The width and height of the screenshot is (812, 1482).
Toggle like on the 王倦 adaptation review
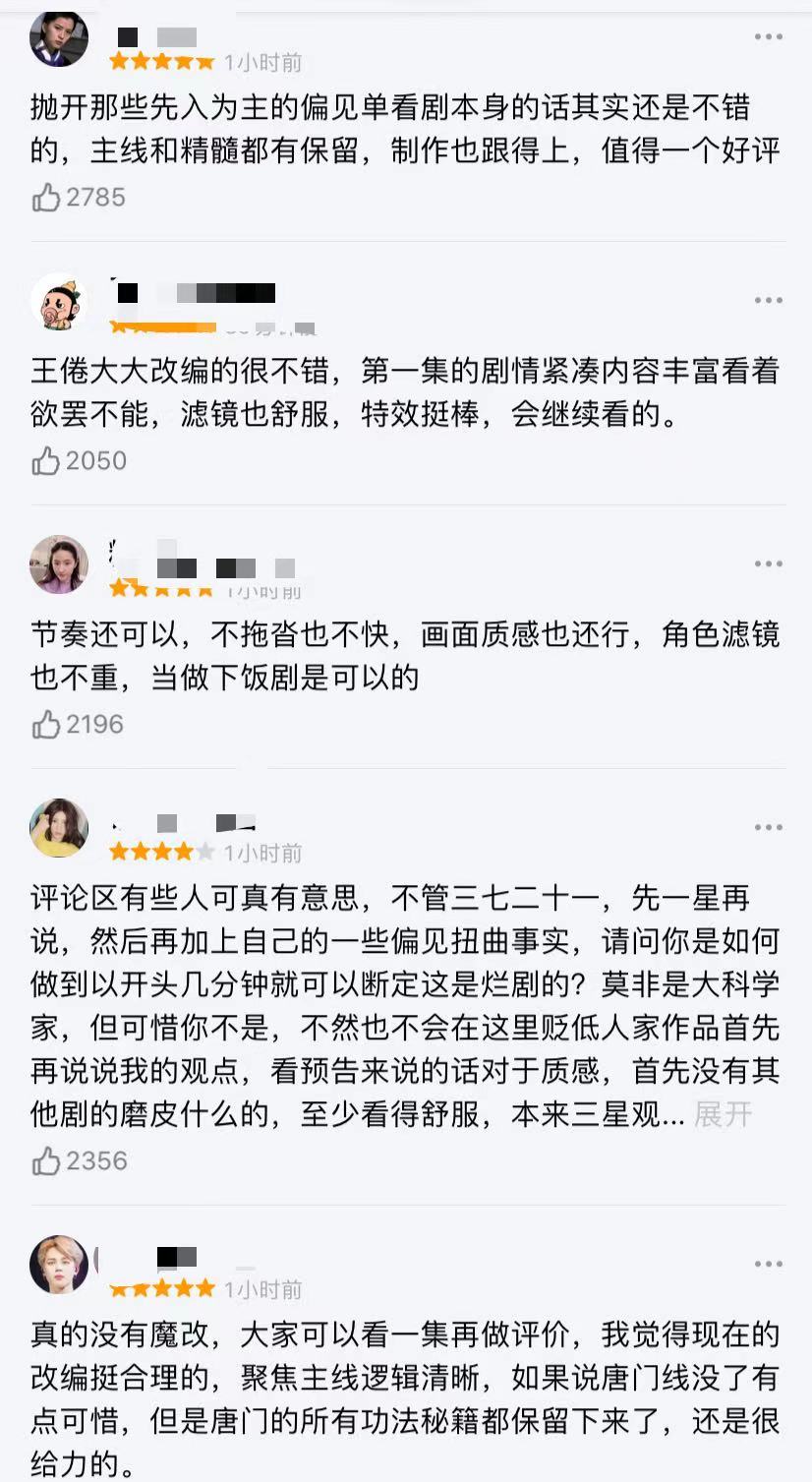(45, 459)
